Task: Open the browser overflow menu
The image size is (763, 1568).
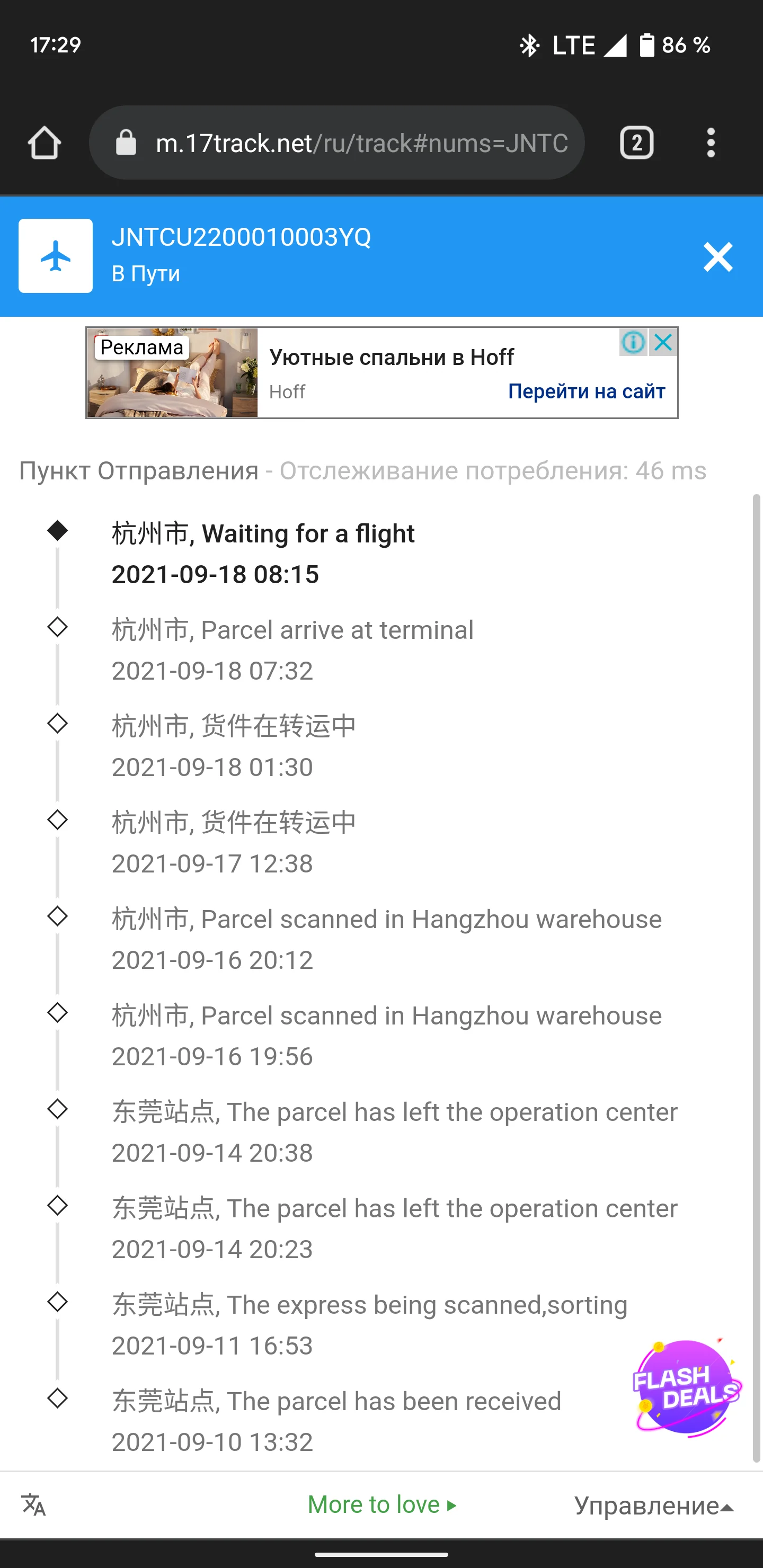Action: tap(710, 143)
